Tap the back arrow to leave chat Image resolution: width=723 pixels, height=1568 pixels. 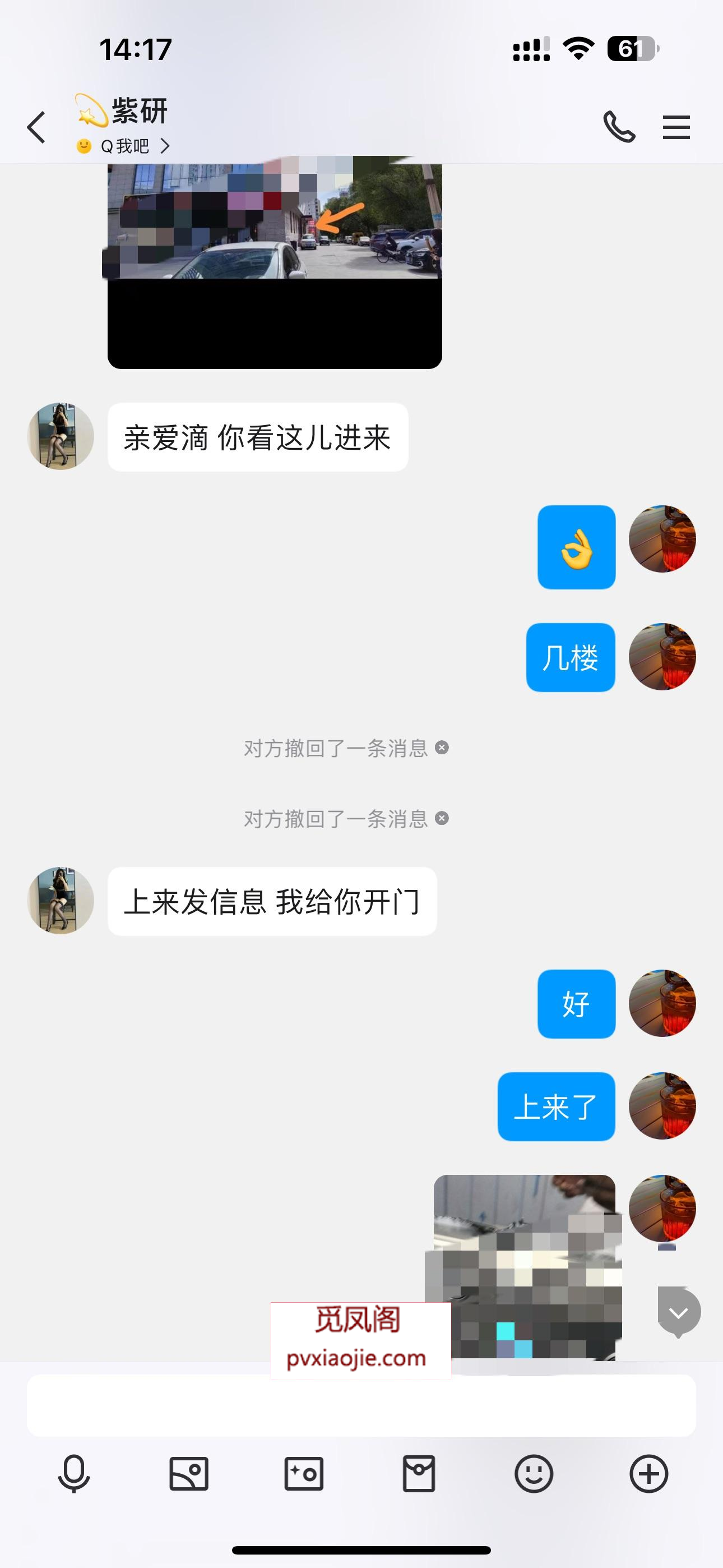36,128
